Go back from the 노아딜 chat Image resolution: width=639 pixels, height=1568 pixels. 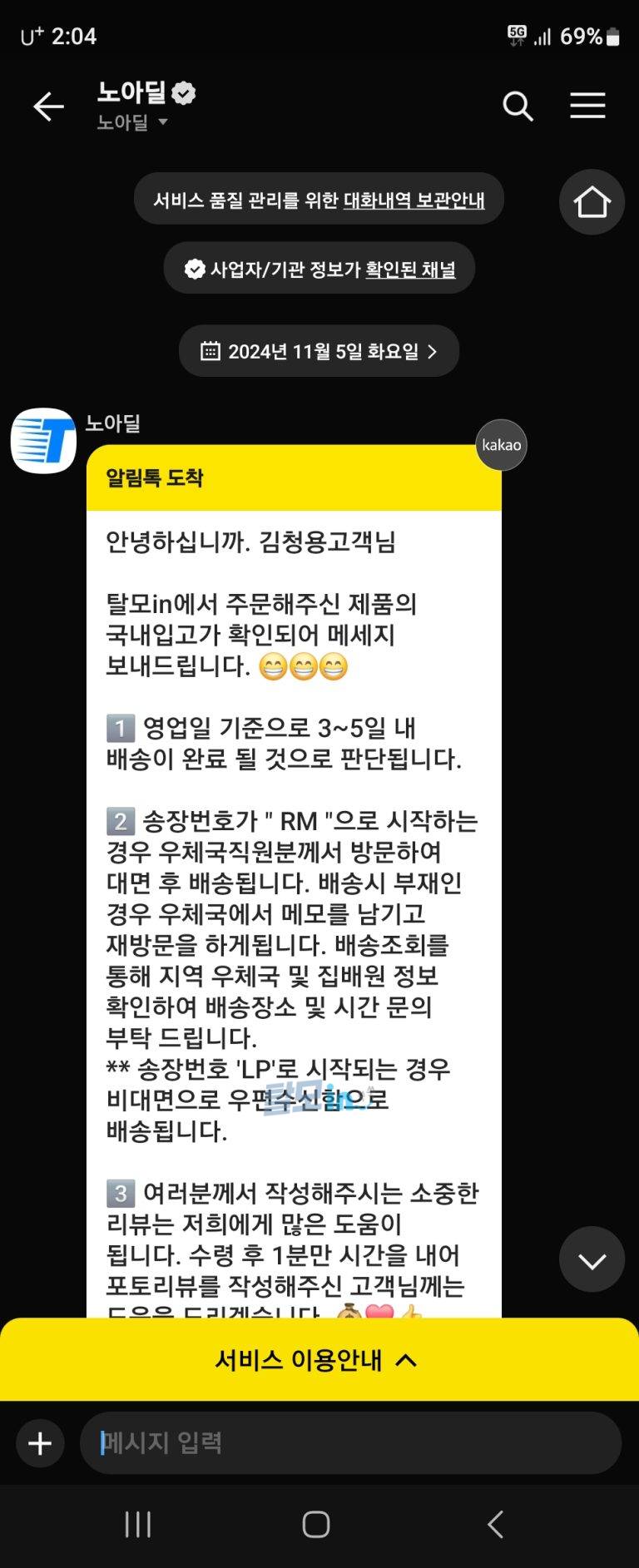coord(48,106)
